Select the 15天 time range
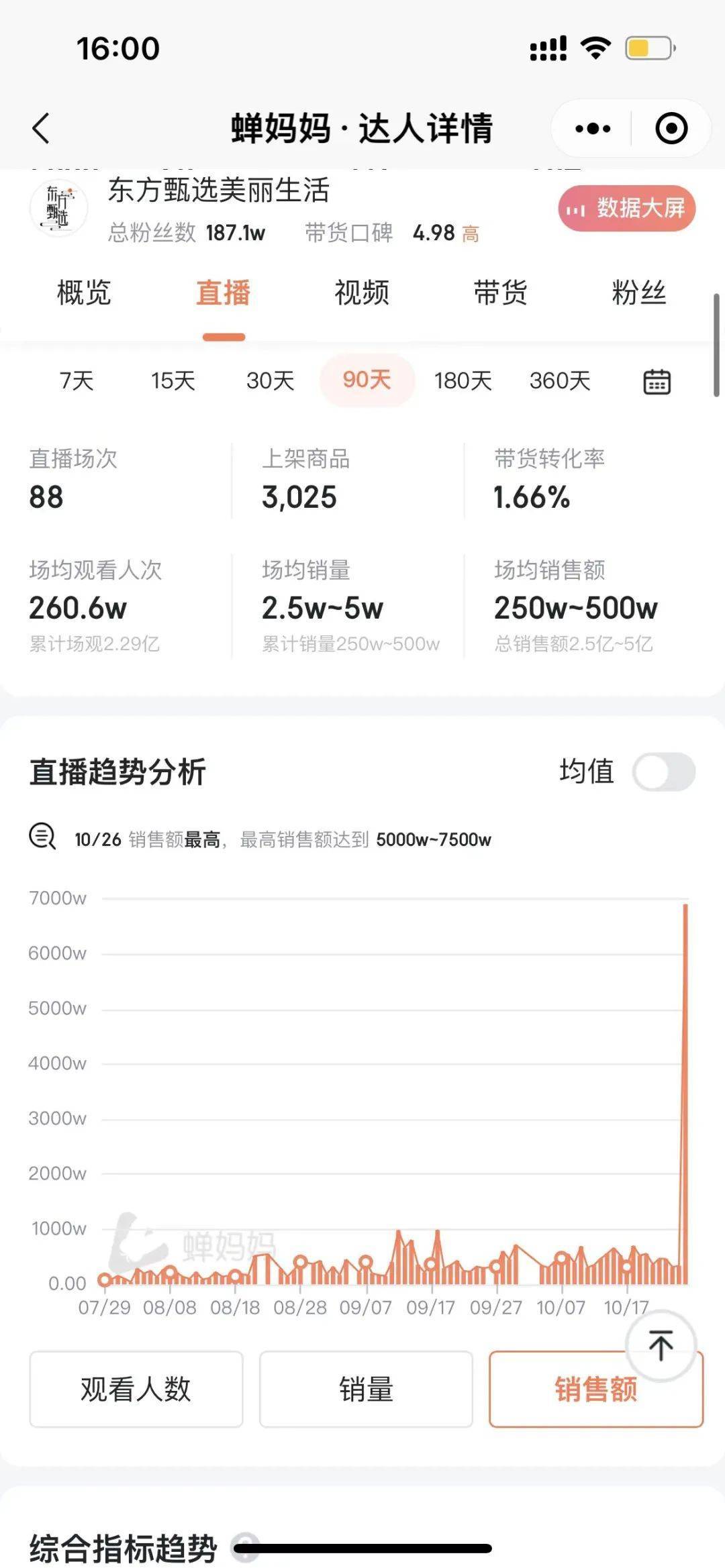The width and height of the screenshot is (725, 1568). click(173, 380)
